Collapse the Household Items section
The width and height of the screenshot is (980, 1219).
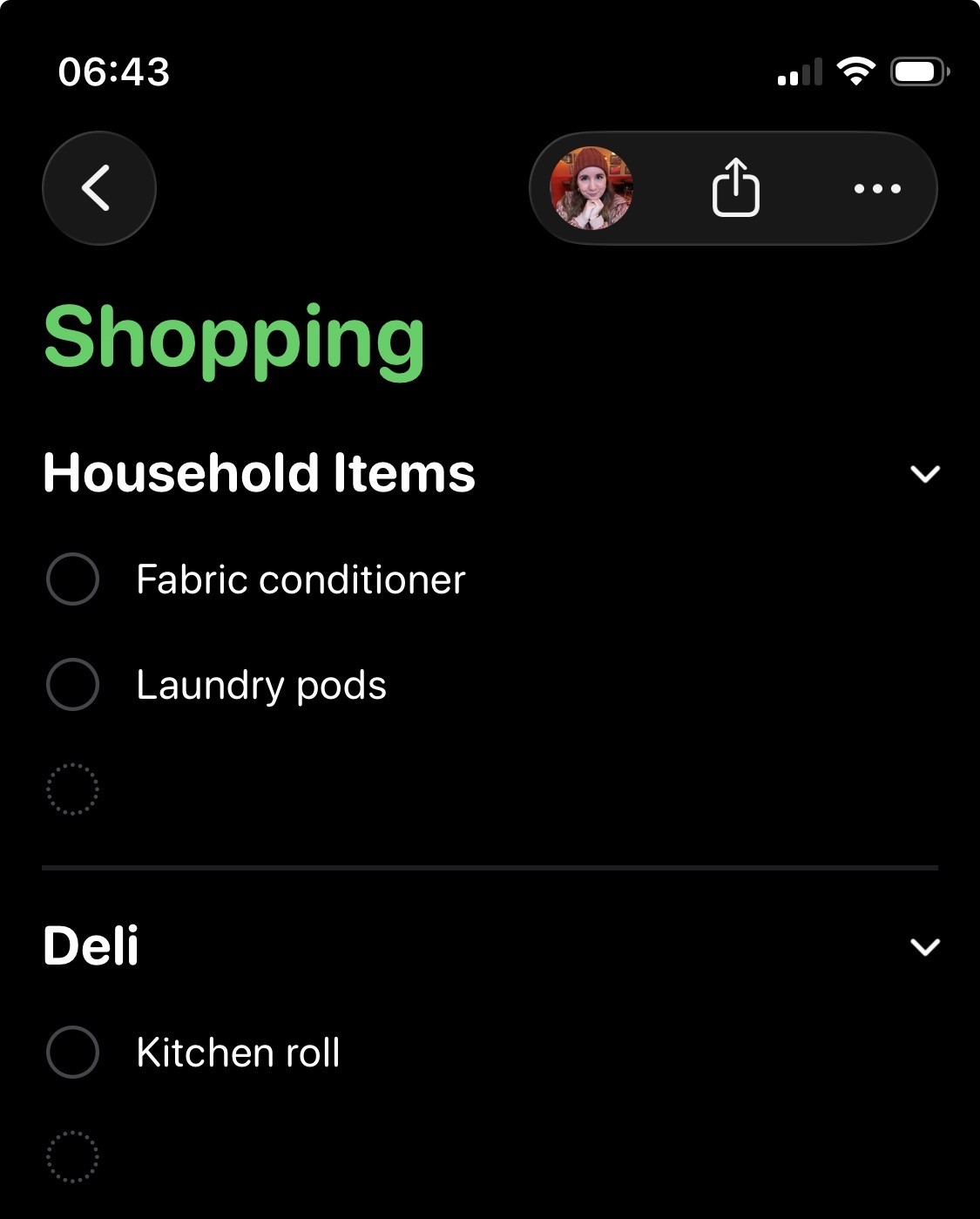coord(924,473)
